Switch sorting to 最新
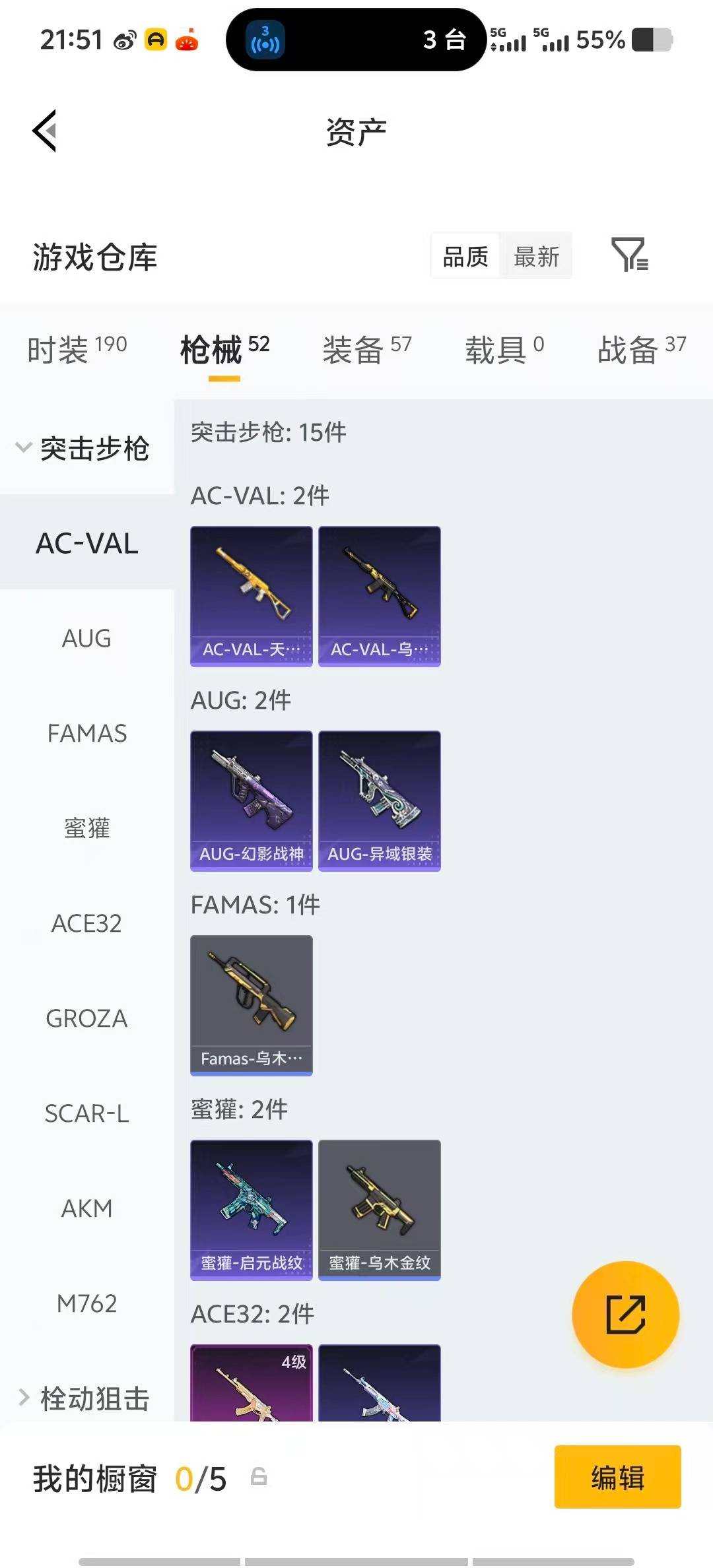Image resolution: width=713 pixels, height=1568 pixels. point(538,256)
